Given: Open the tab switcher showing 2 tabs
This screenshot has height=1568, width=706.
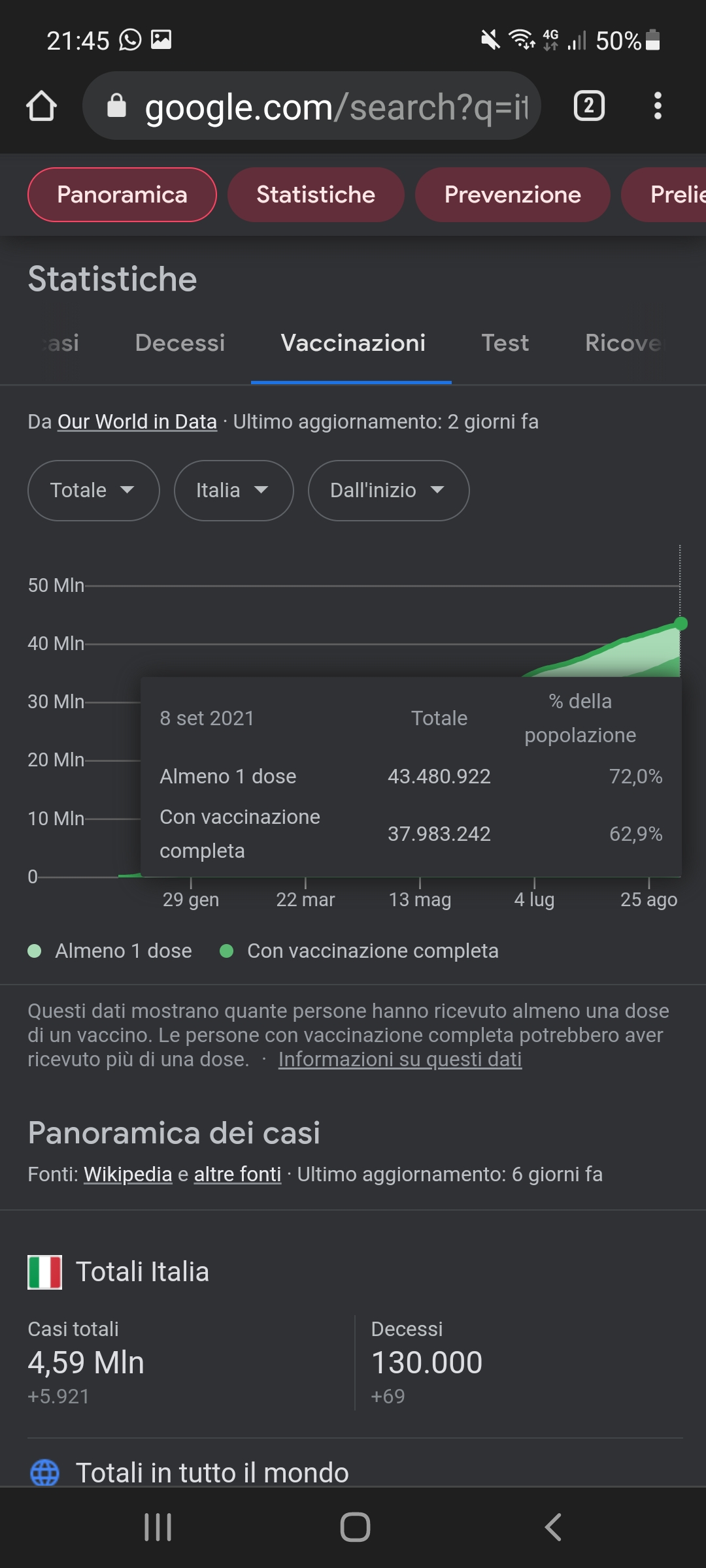Looking at the screenshot, I should (589, 106).
